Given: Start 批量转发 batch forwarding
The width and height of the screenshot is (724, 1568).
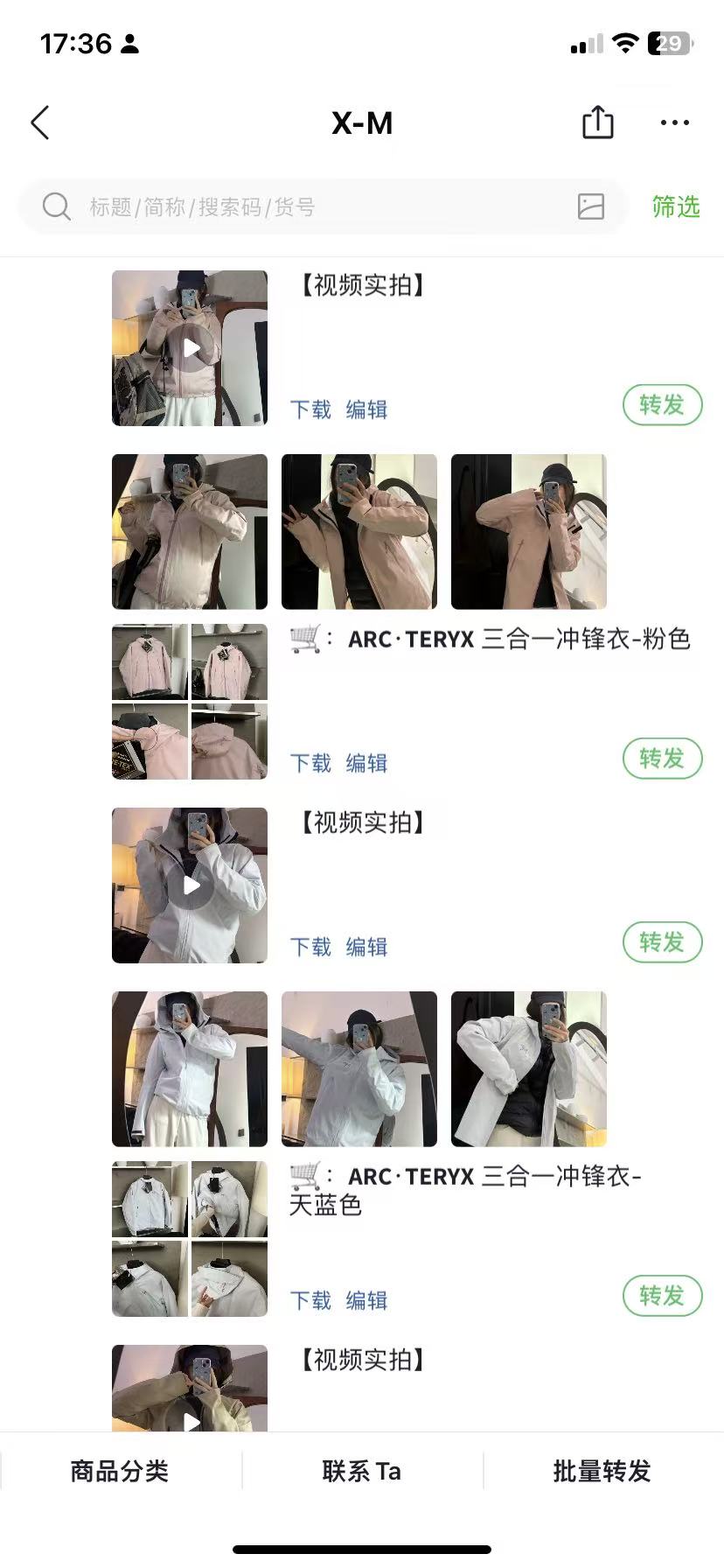Looking at the screenshot, I should tap(602, 1471).
